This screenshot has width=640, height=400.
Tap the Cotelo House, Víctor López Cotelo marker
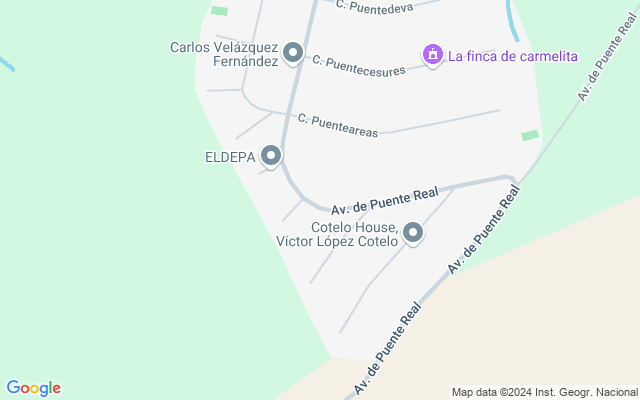(413, 234)
